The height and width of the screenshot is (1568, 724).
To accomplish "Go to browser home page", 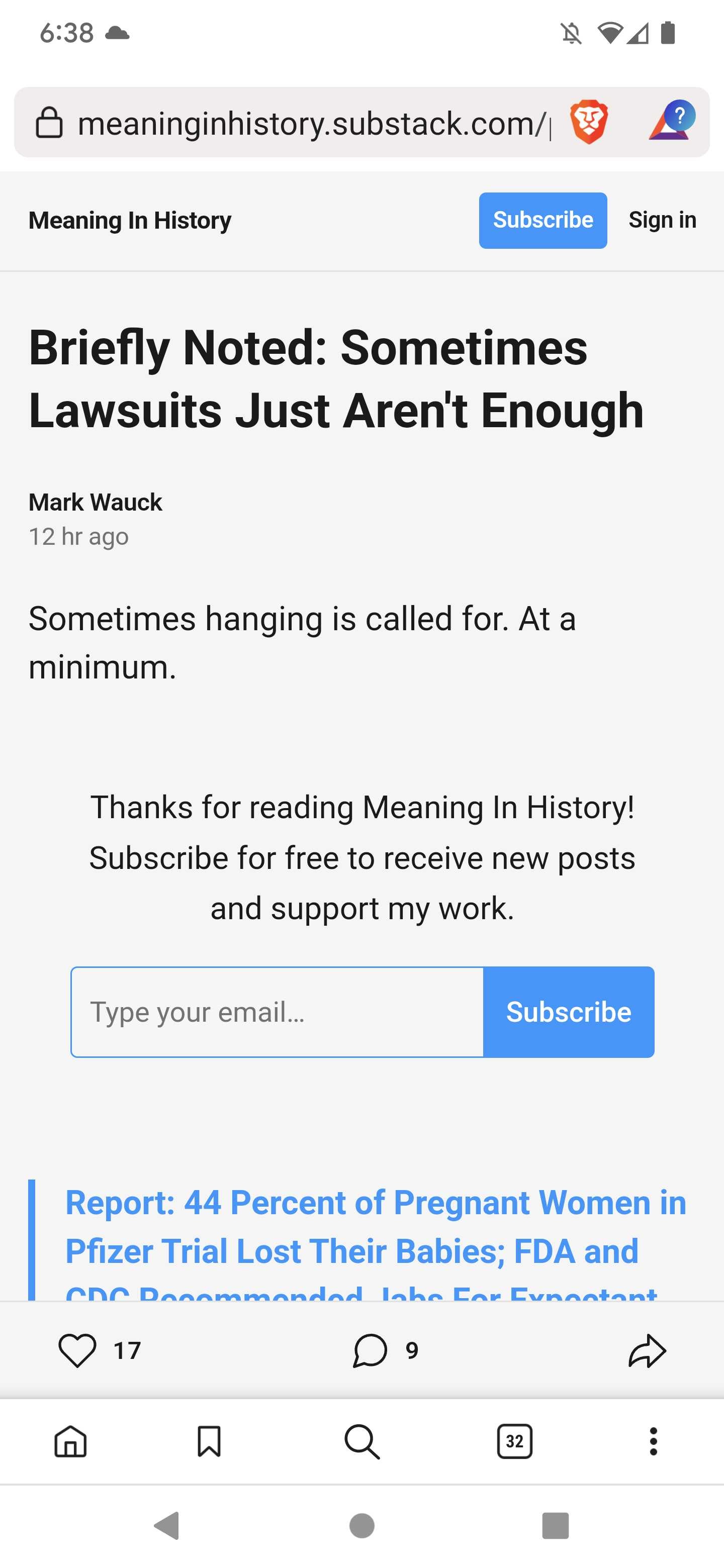I will 70,1441.
